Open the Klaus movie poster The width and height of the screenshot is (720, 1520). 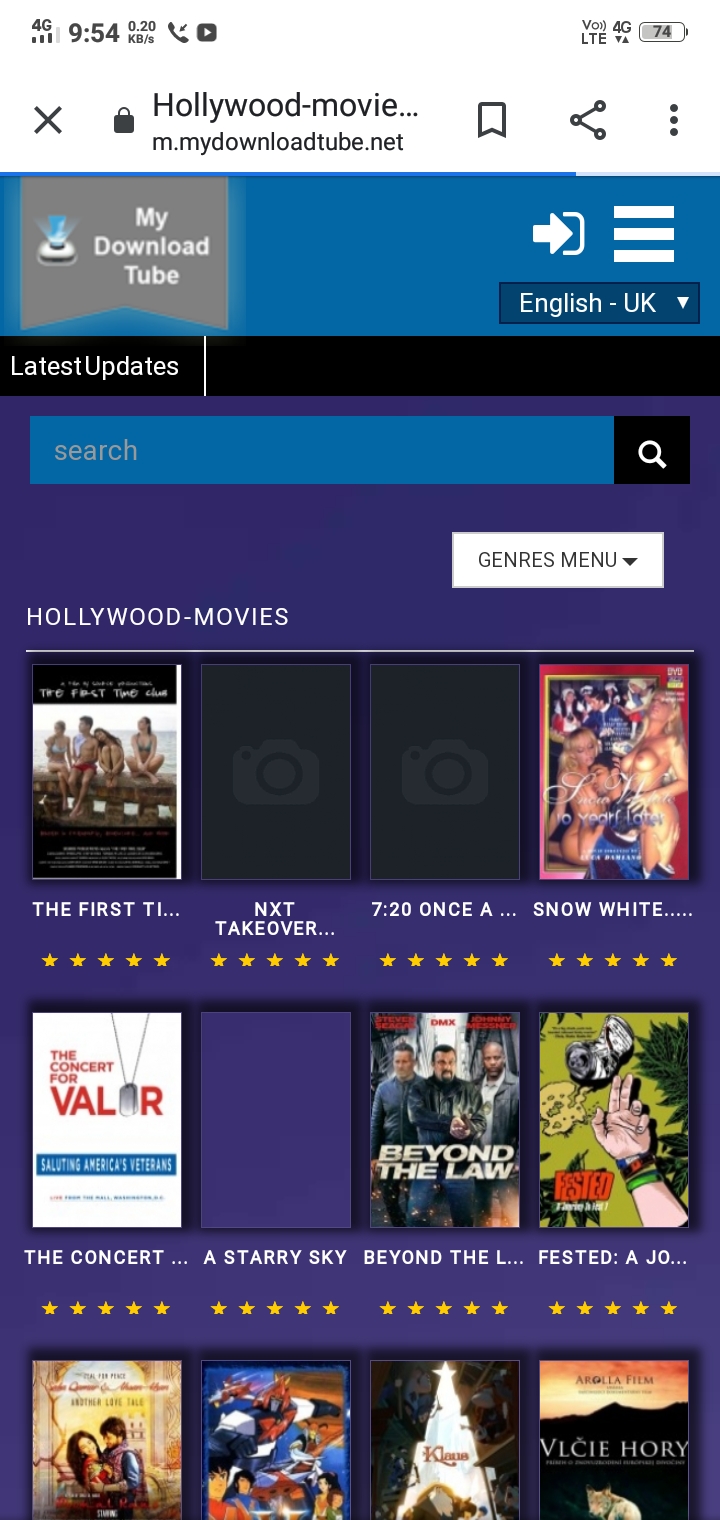point(445,1440)
